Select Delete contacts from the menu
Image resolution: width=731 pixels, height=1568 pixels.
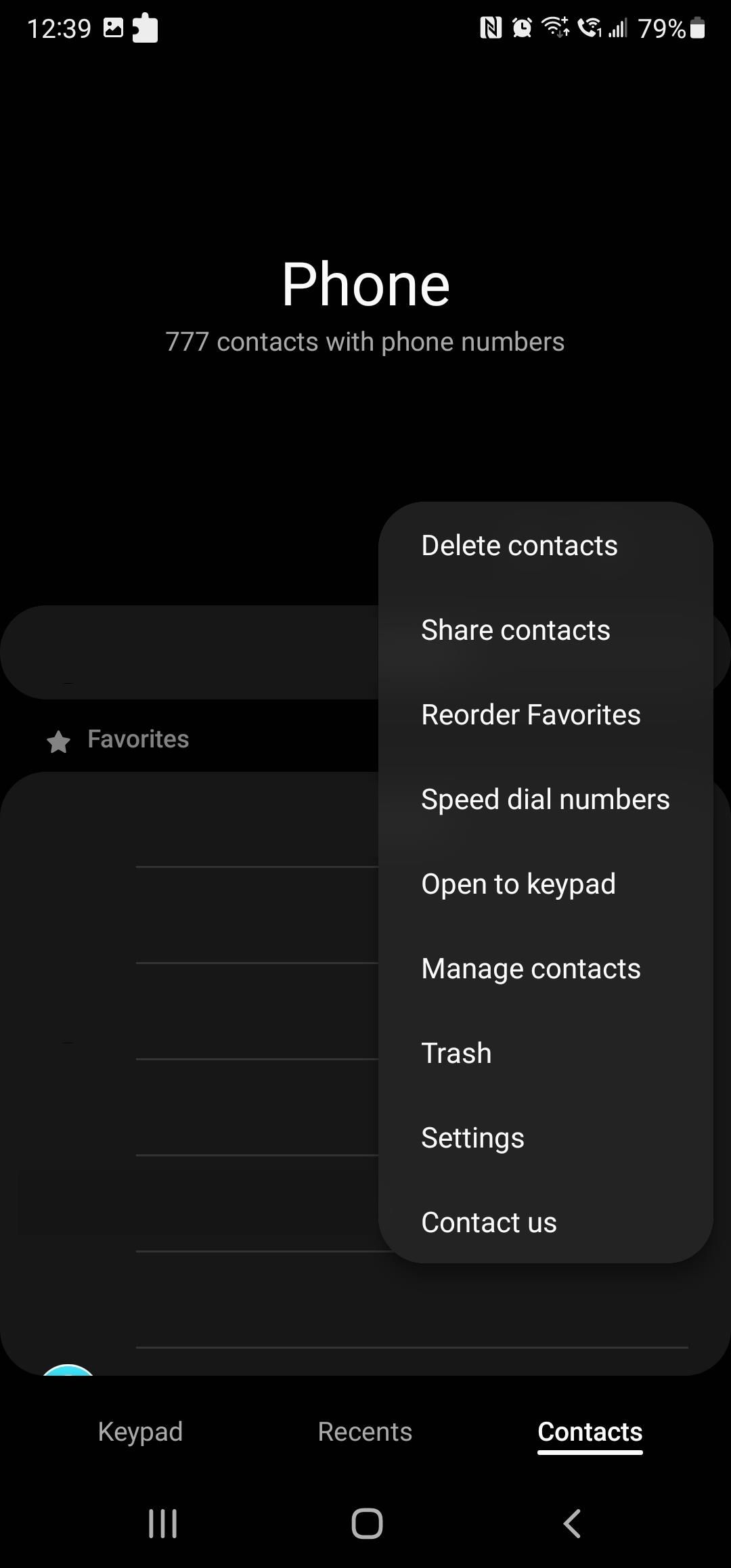point(518,545)
